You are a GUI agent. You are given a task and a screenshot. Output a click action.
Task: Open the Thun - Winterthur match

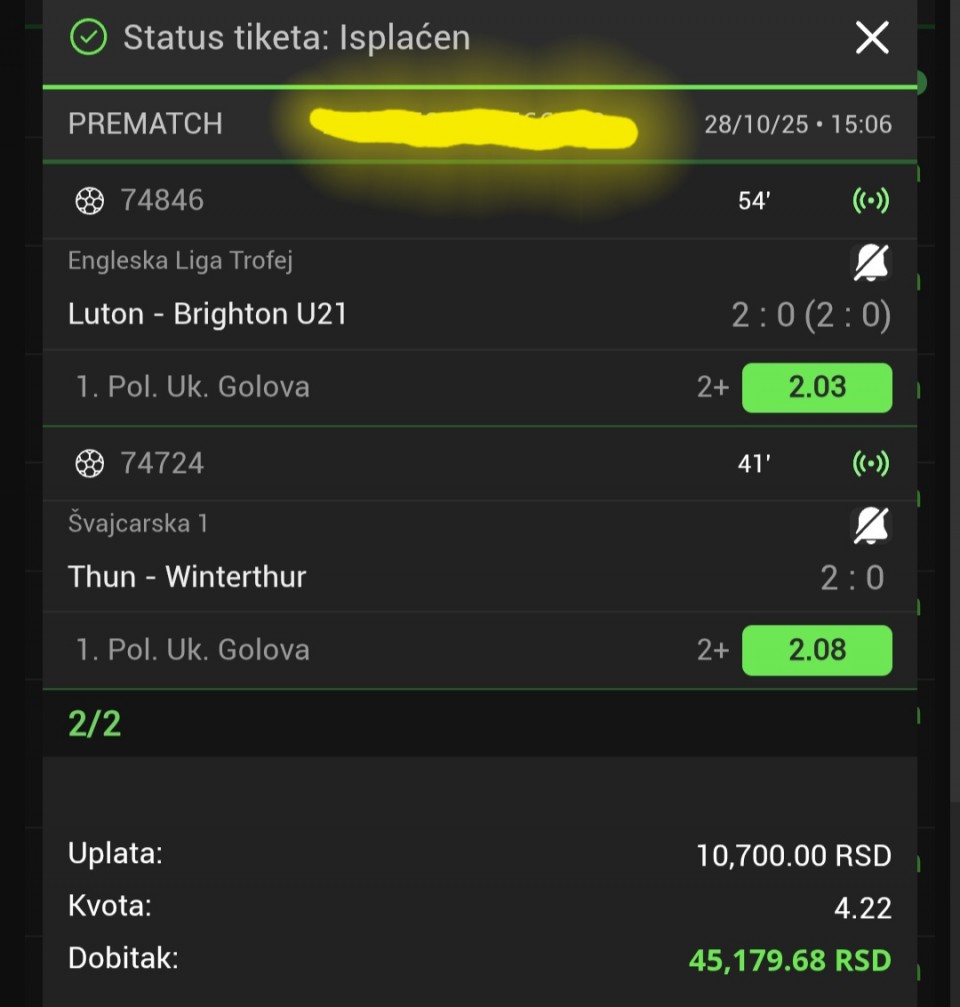click(x=188, y=577)
